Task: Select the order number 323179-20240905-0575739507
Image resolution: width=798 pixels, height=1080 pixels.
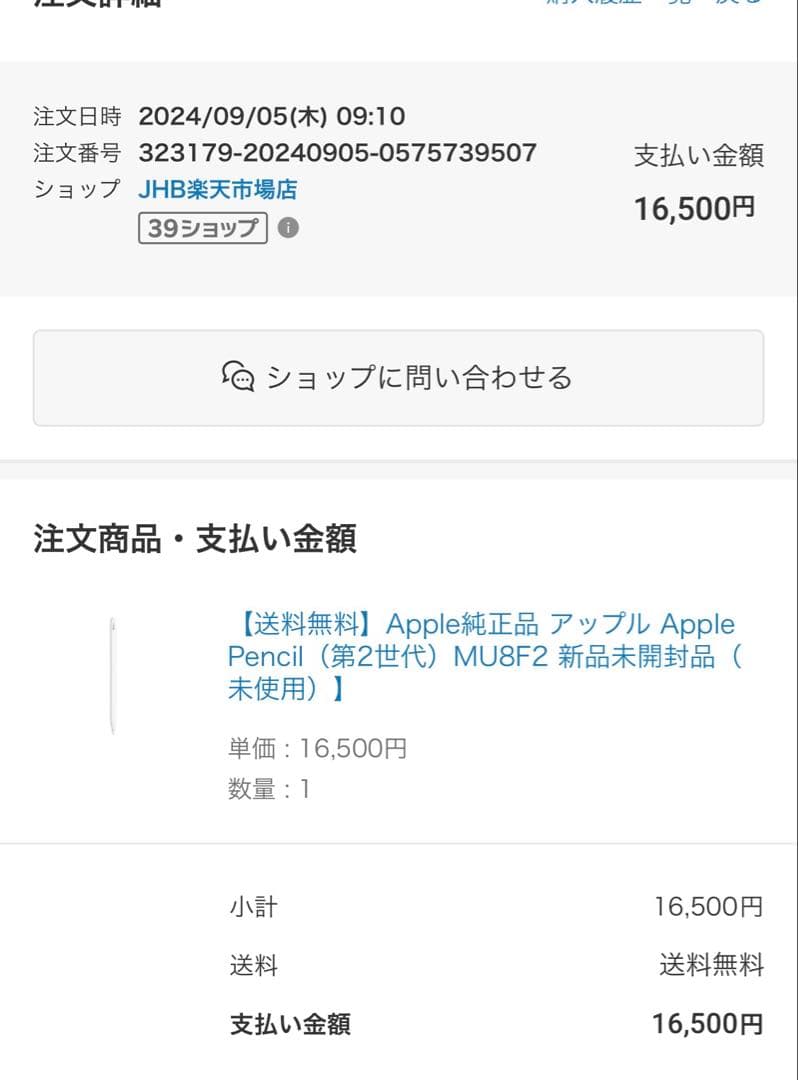Action: tap(337, 153)
